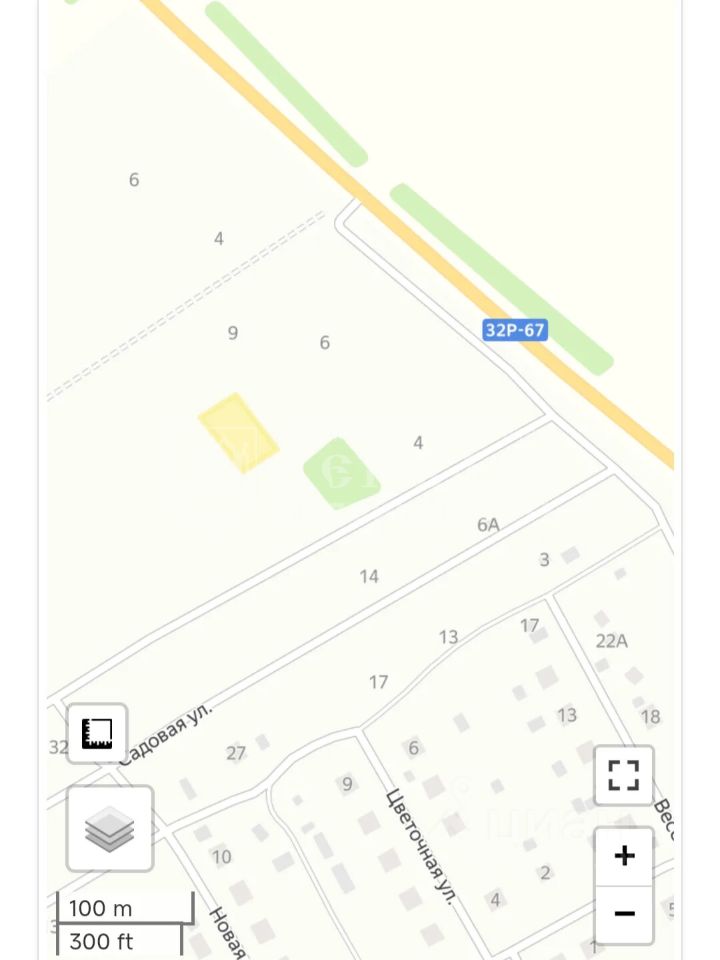Open the ruler distance measurement tool

(97, 733)
